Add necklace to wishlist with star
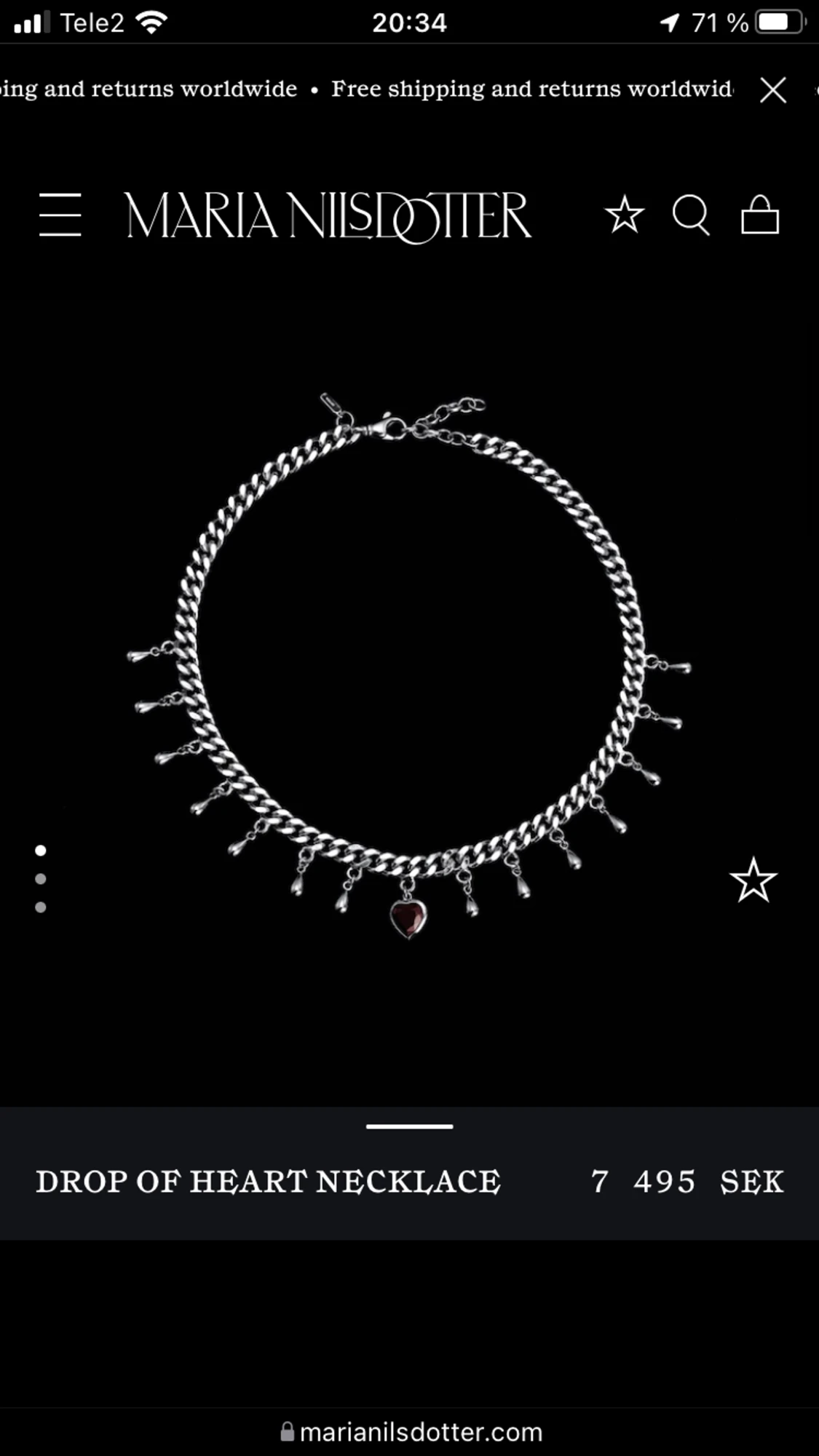 coord(753,880)
